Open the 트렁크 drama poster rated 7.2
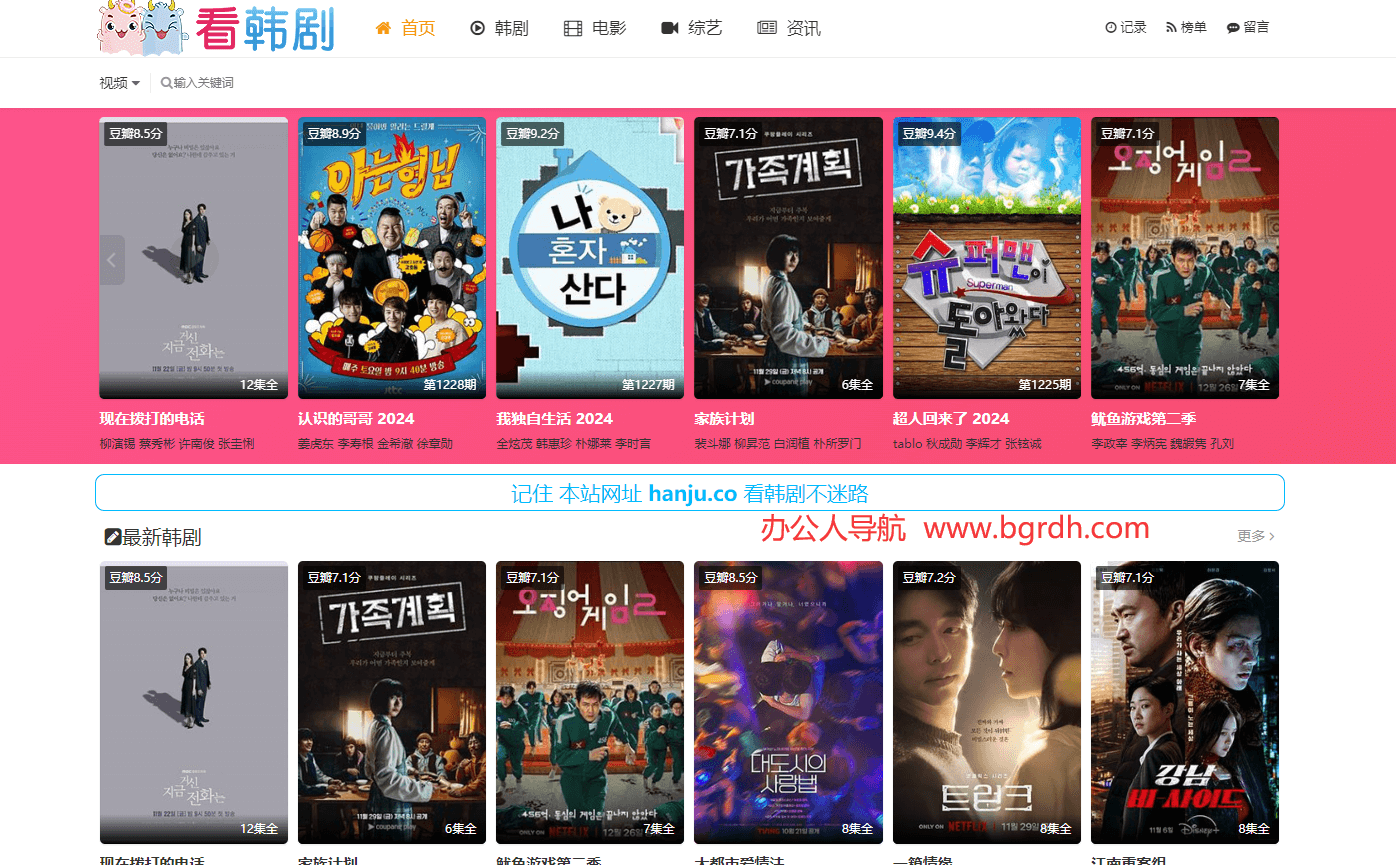Image resolution: width=1396 pixels, height=865 pixels. 986,702
